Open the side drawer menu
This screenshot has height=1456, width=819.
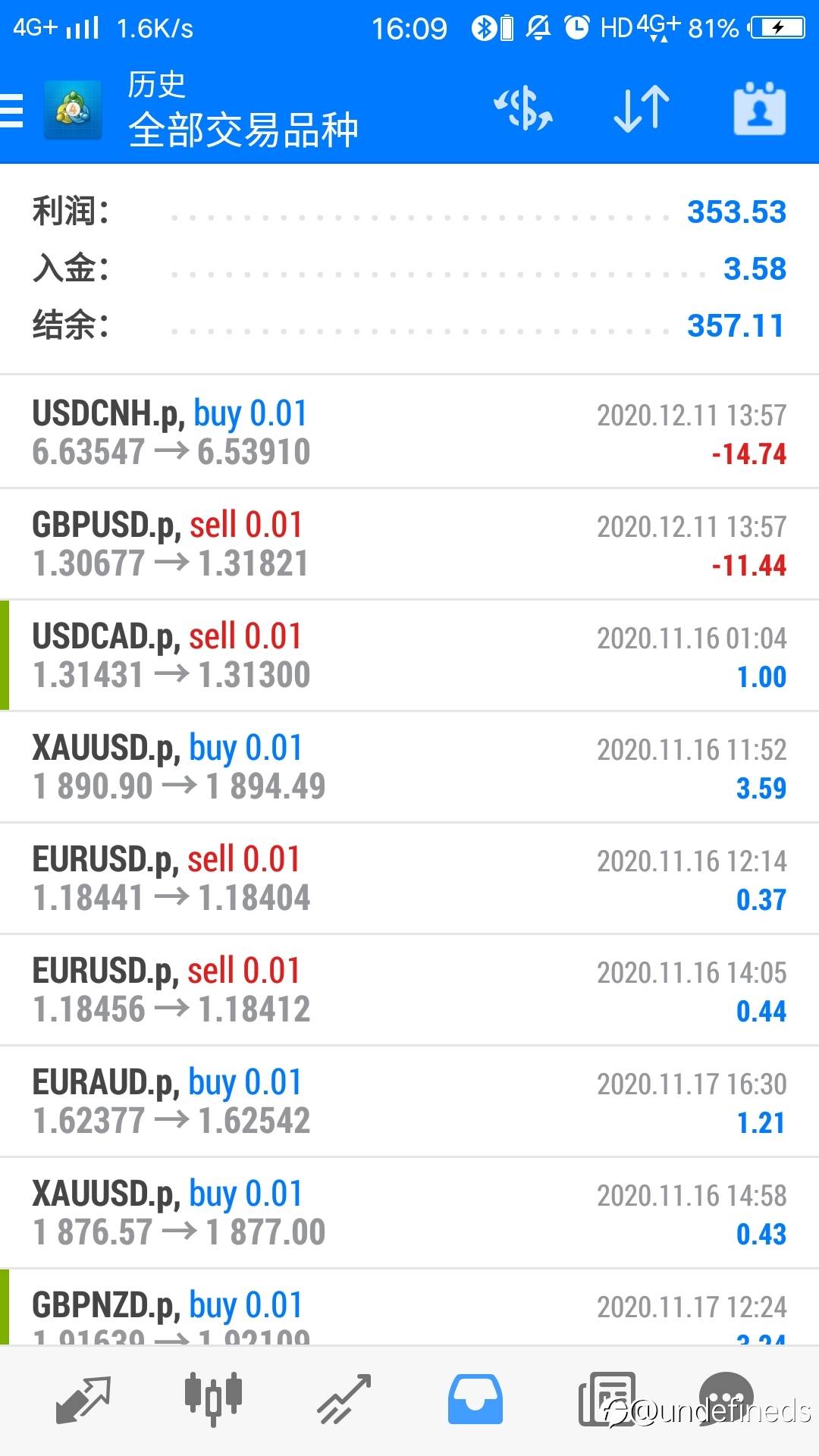pos(12,111)
